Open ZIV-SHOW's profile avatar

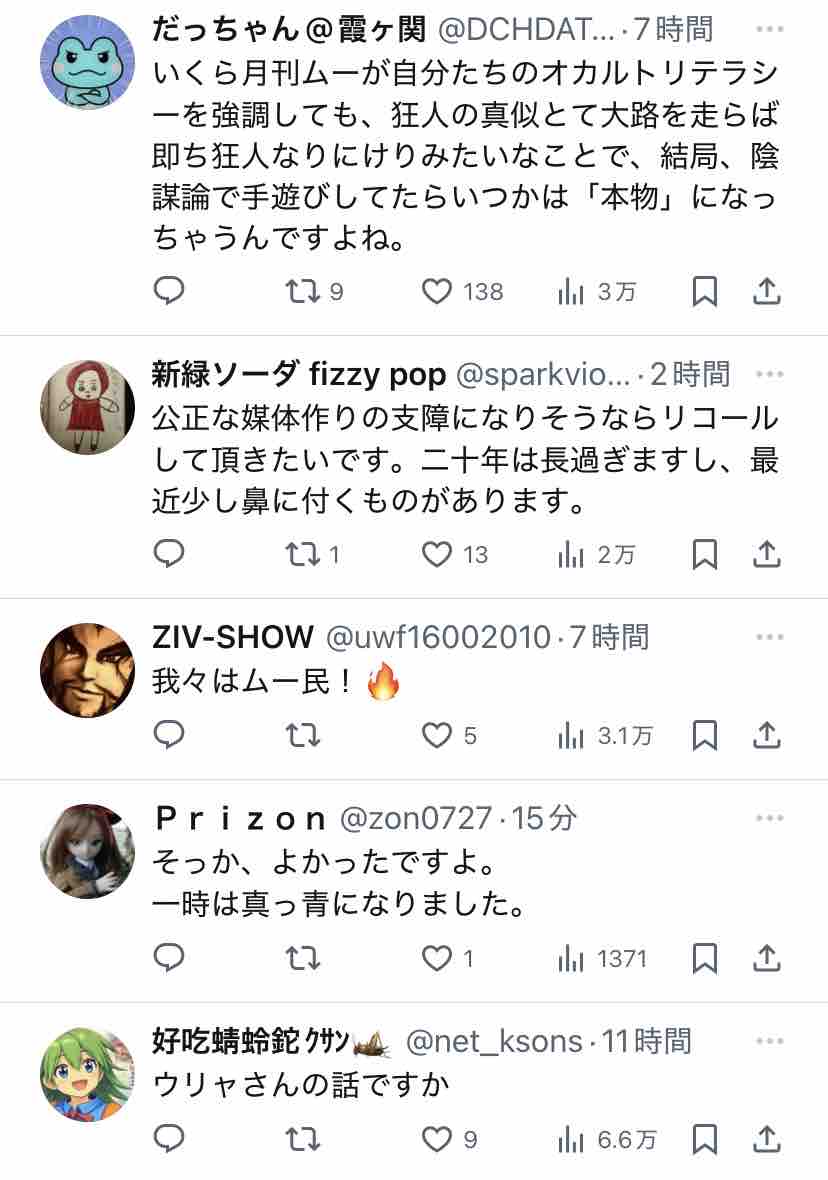tap(87, 669)
